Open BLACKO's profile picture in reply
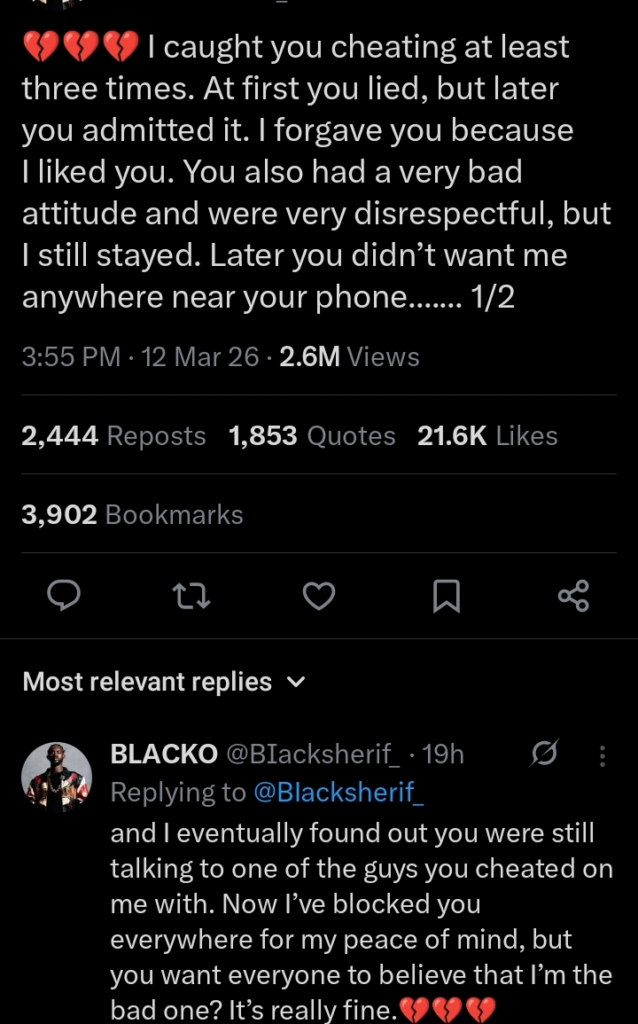The height and width of the screenshot is (1024, 638). (56, 775)
